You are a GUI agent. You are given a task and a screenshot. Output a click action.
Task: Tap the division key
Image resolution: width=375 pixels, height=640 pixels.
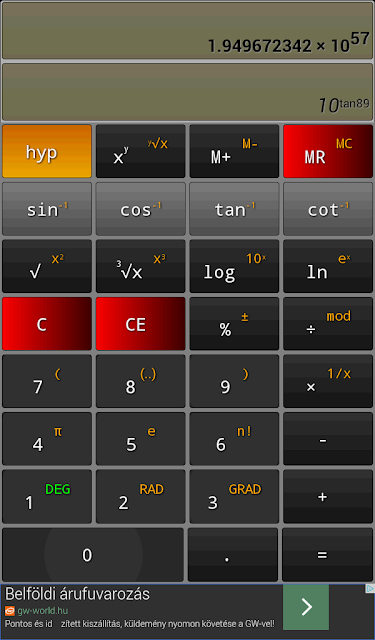[x=328, y=324]
